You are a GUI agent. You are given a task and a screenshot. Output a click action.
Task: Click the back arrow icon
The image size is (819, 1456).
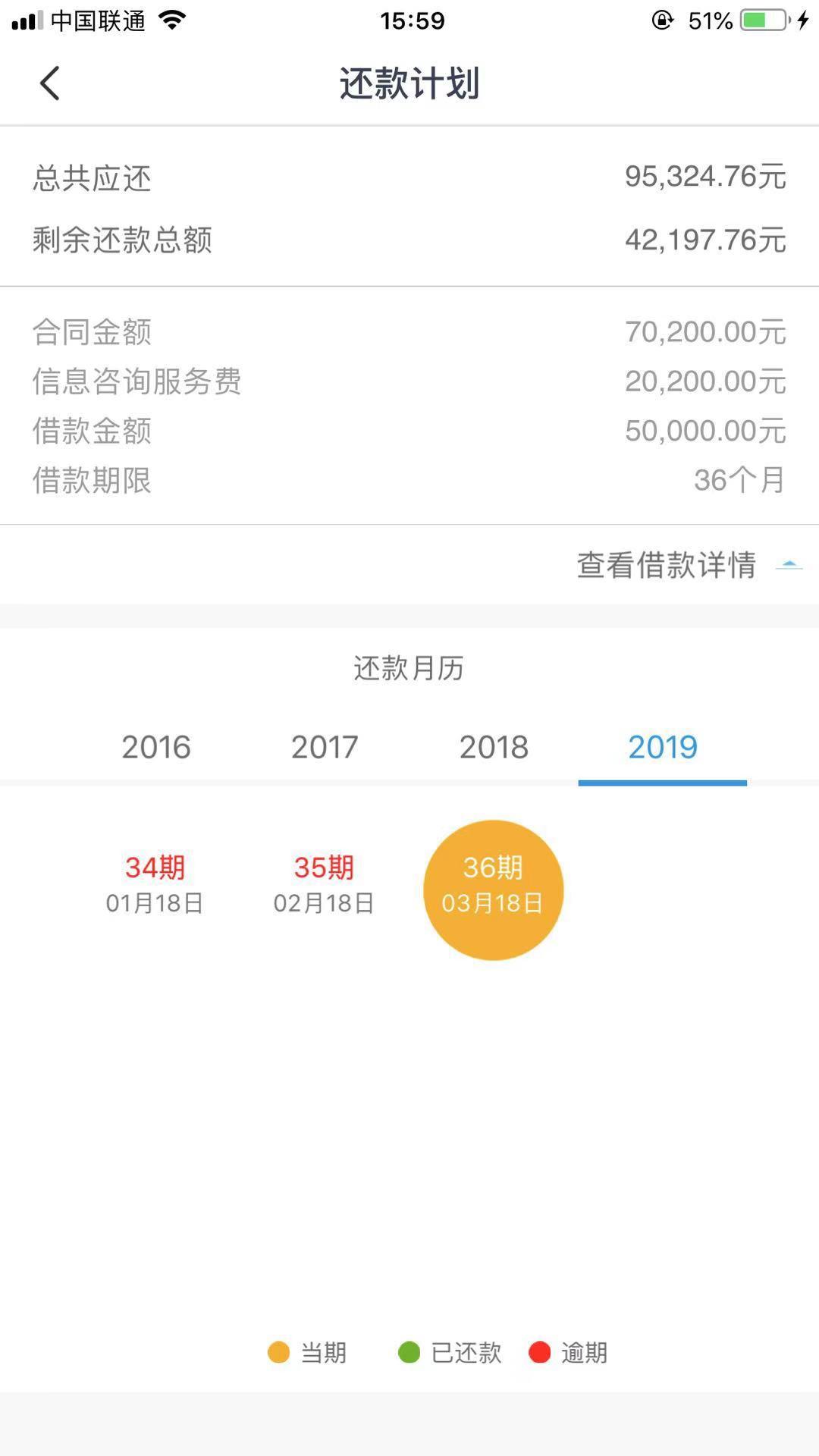pyautogui.click(x=50, y=83)
